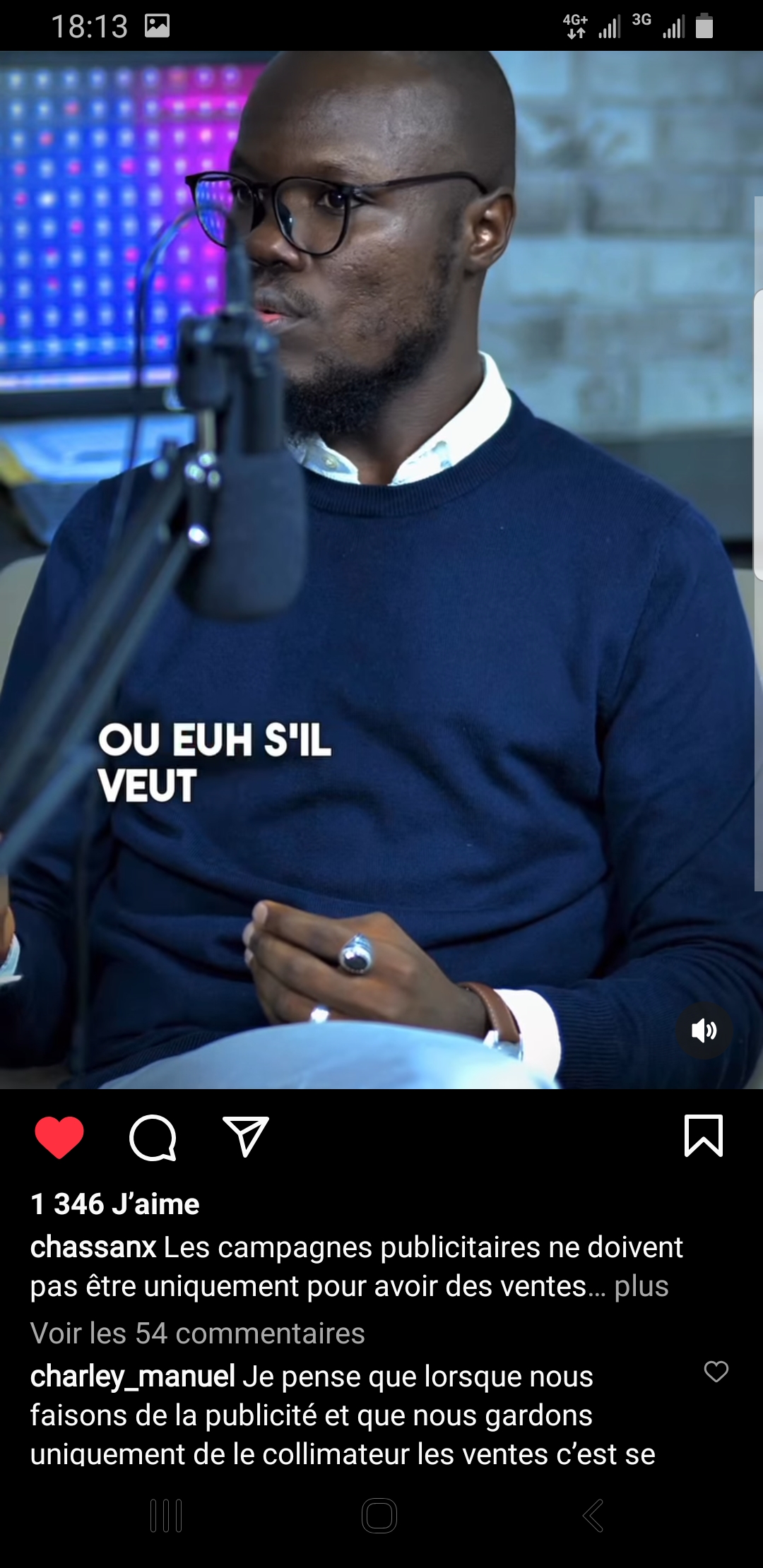This screenshot has width=763, height=1568.
Task: Open chassanx's profile from the caption
Action: (x=93, y=1247)
